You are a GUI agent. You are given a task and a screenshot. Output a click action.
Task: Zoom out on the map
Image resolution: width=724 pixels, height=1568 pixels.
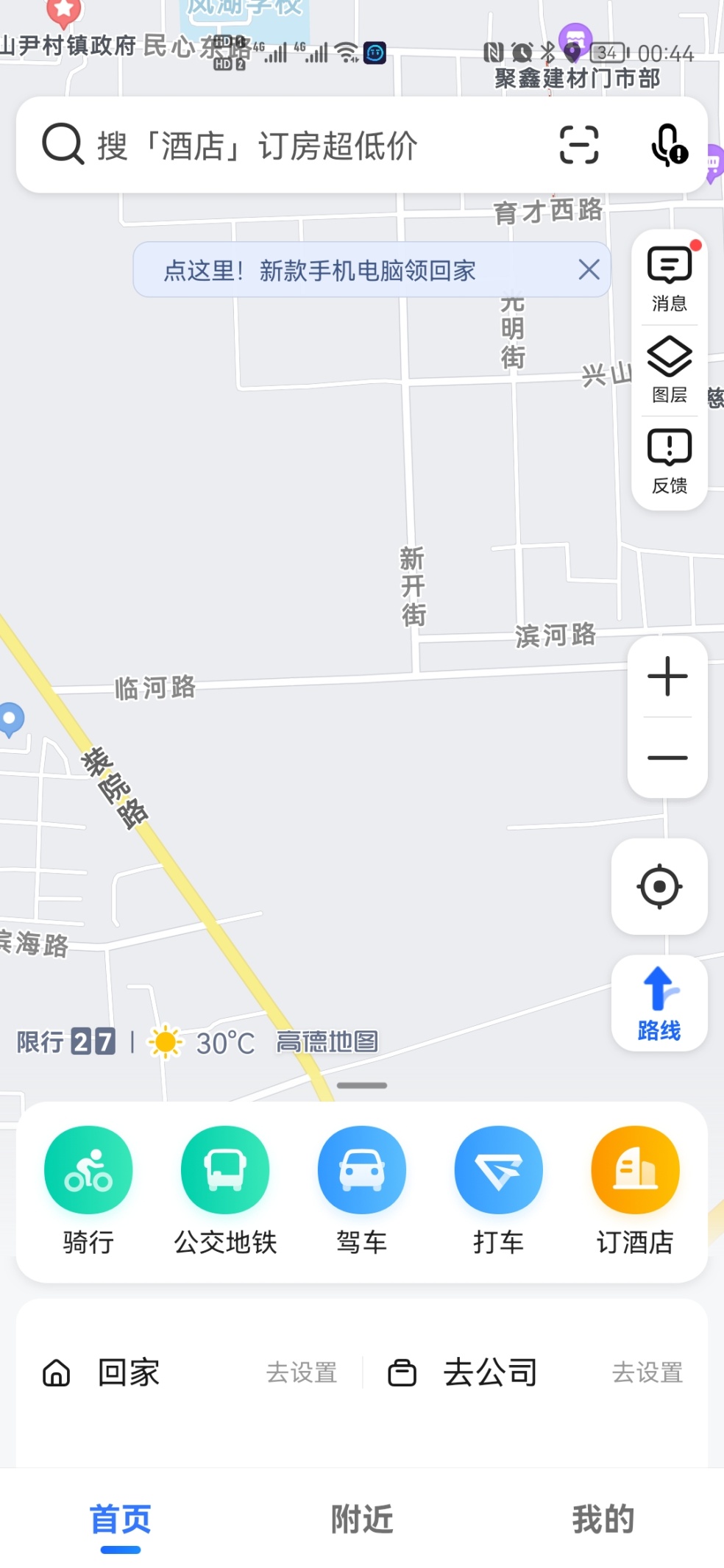(x=667, y=758)
